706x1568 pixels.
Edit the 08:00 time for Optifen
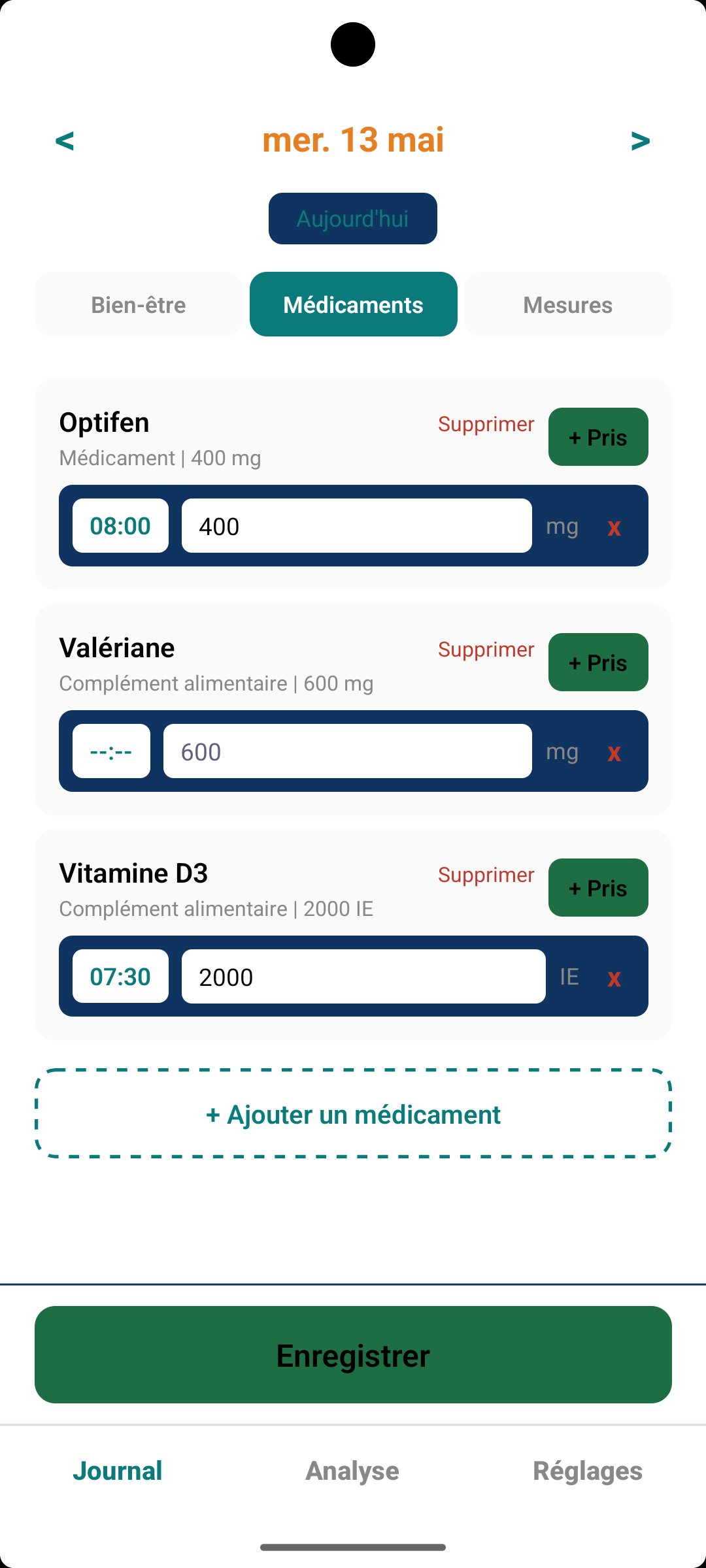click(120, 526)
